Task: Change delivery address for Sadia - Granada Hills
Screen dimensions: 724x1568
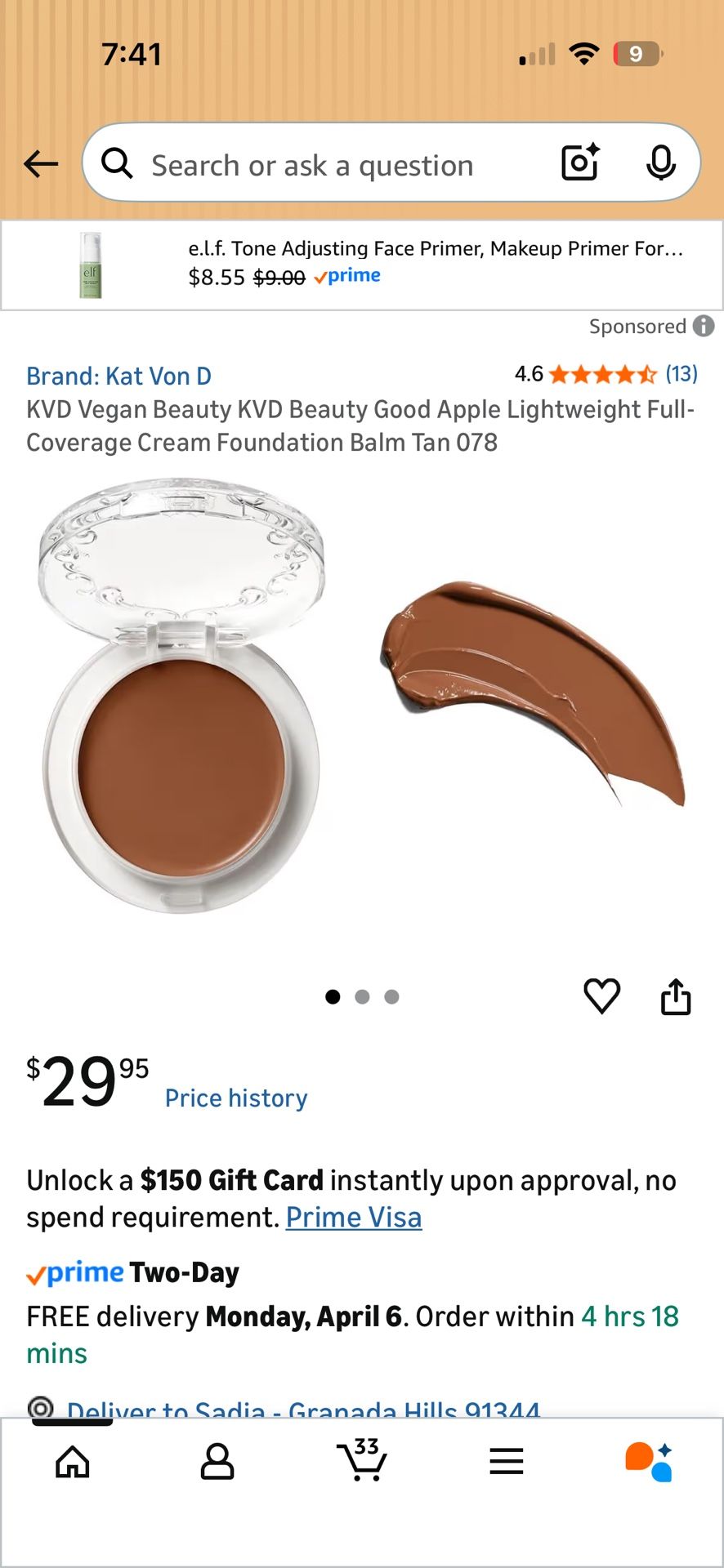Action: click(x=302, y=1409)
